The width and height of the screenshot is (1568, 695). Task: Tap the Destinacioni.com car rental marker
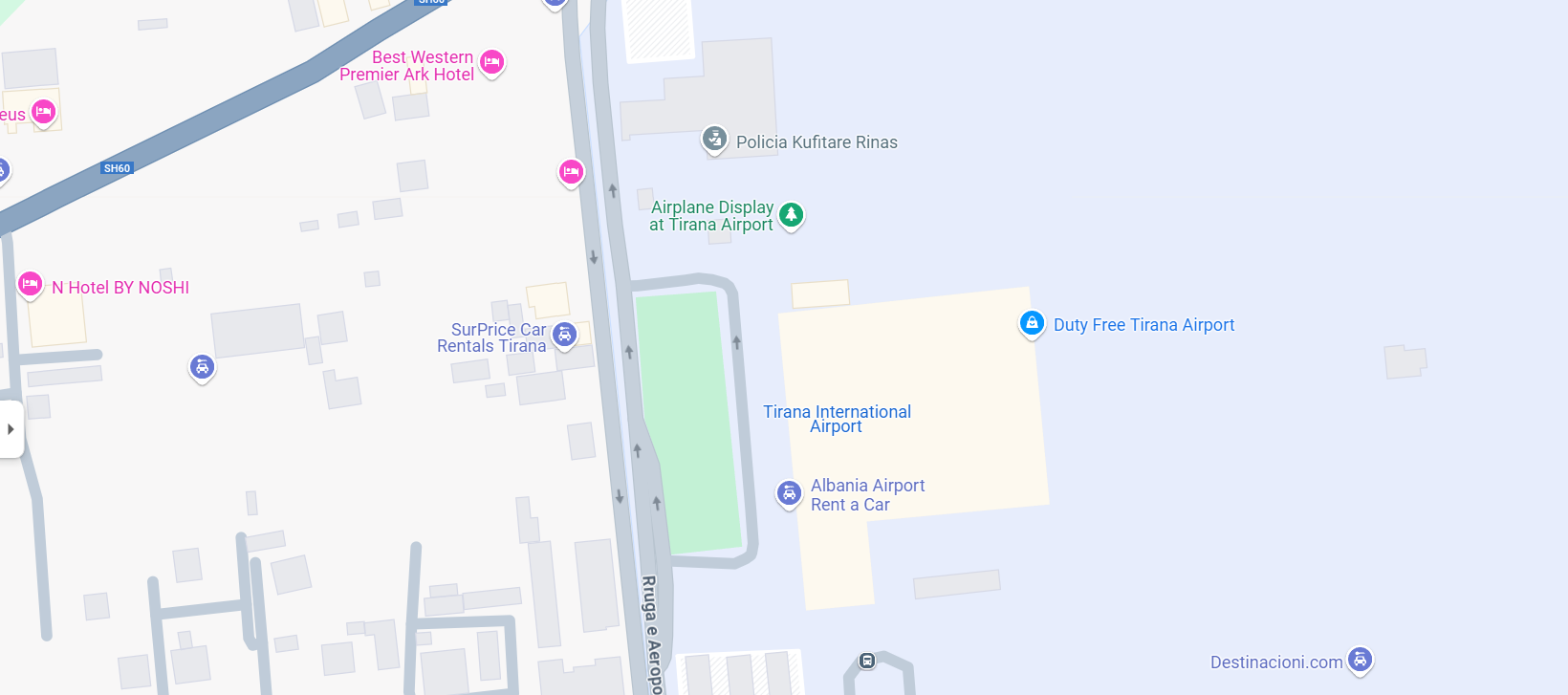[x=1360, y=660]
